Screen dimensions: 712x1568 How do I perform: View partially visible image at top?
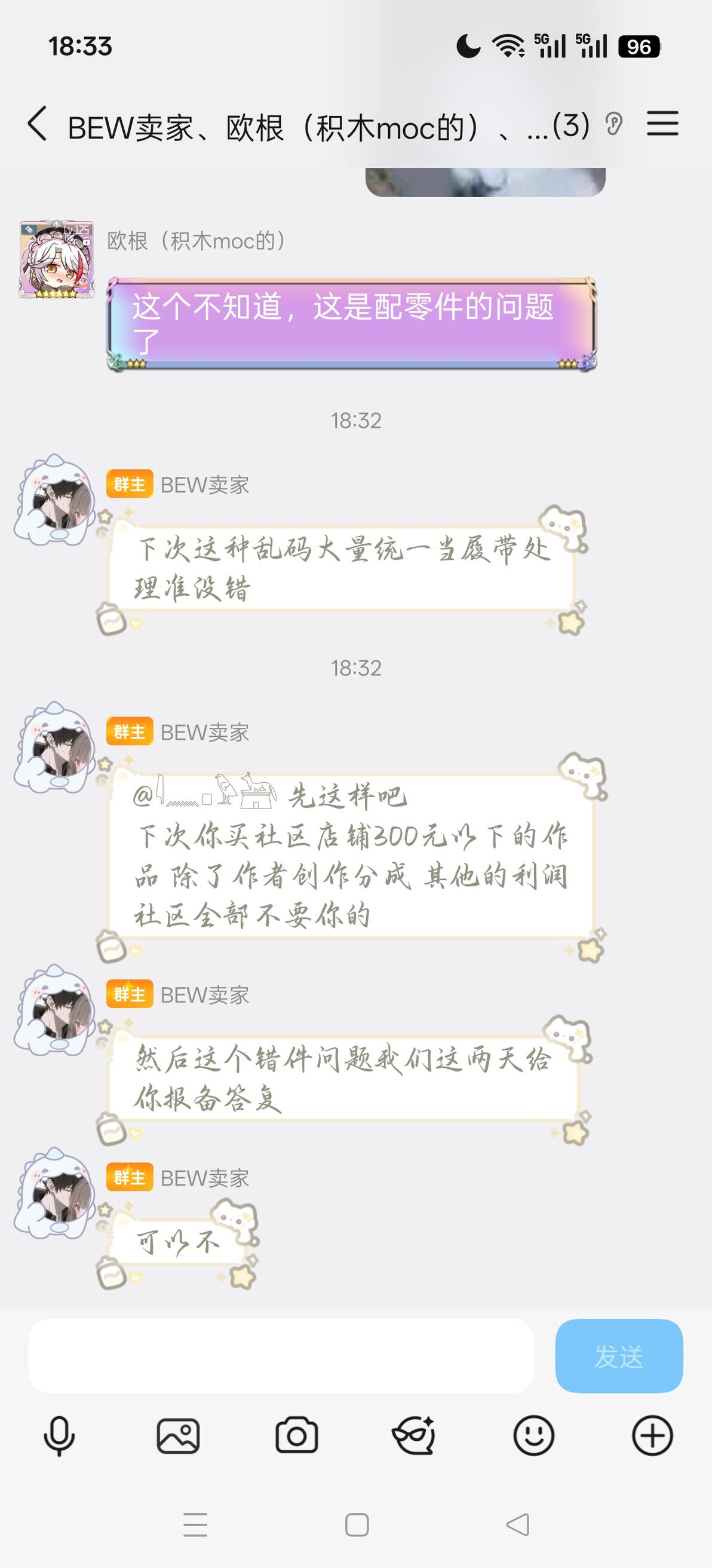point(485,182)
